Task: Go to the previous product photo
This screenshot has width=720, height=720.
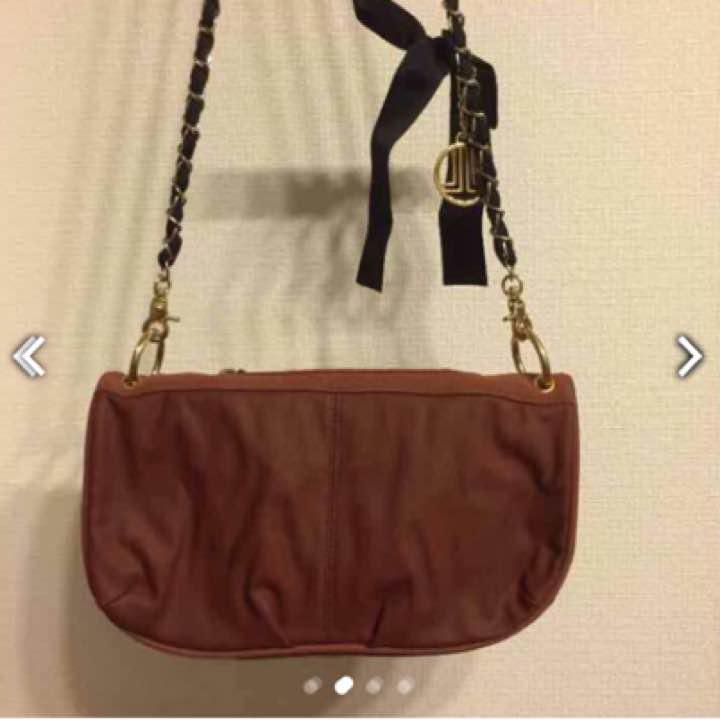Action: point(29,356)
